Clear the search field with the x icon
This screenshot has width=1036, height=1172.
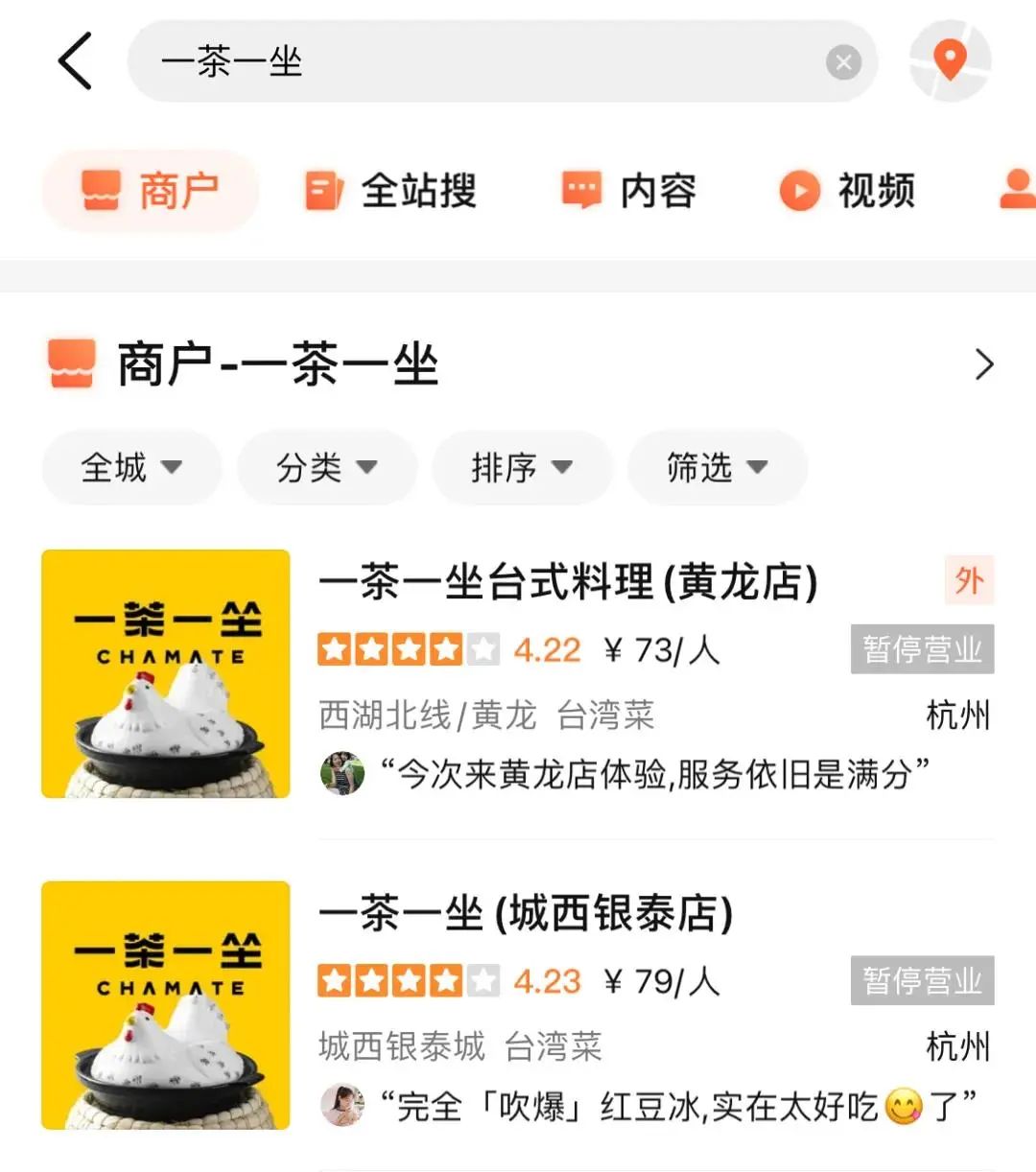tap(843, 62)
